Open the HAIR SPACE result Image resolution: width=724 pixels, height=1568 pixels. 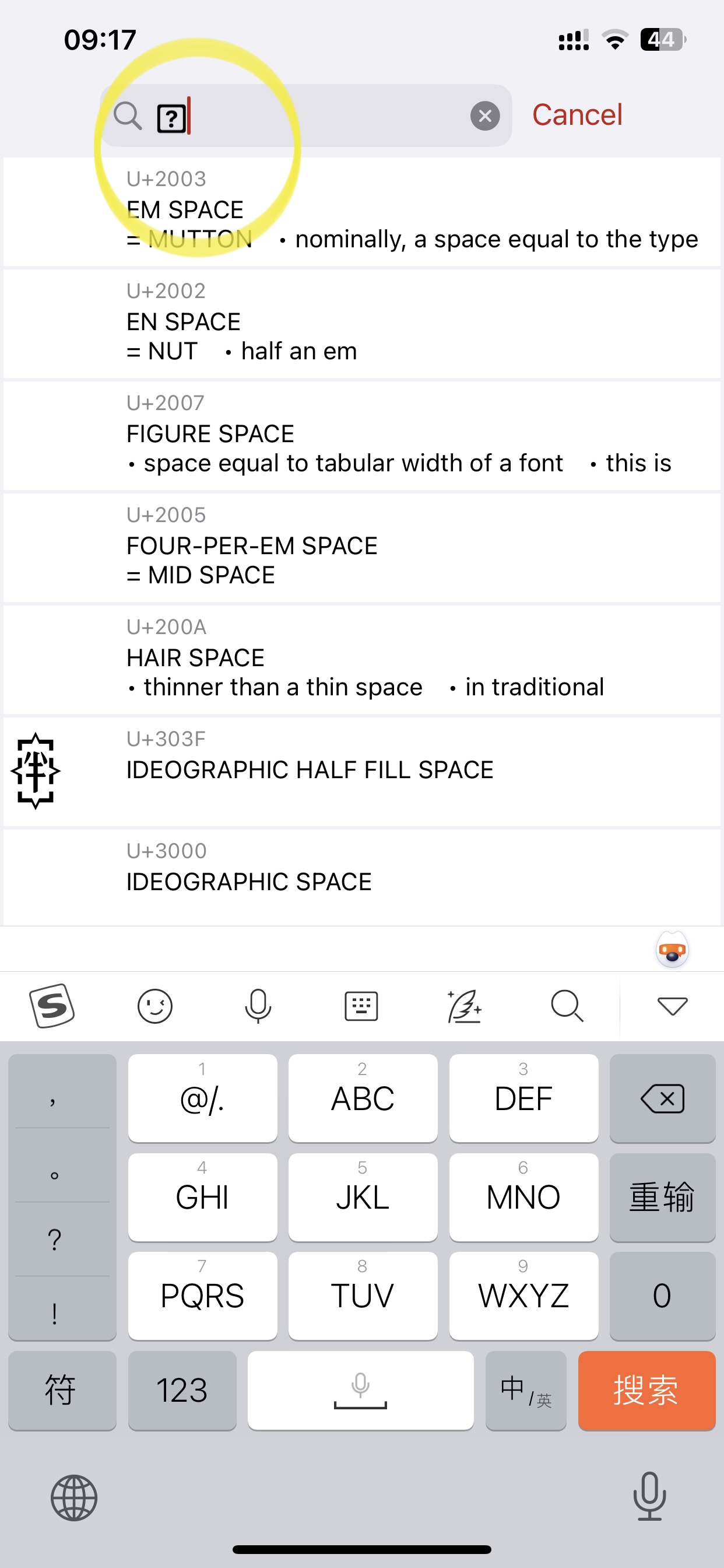(x=362, y=659)
